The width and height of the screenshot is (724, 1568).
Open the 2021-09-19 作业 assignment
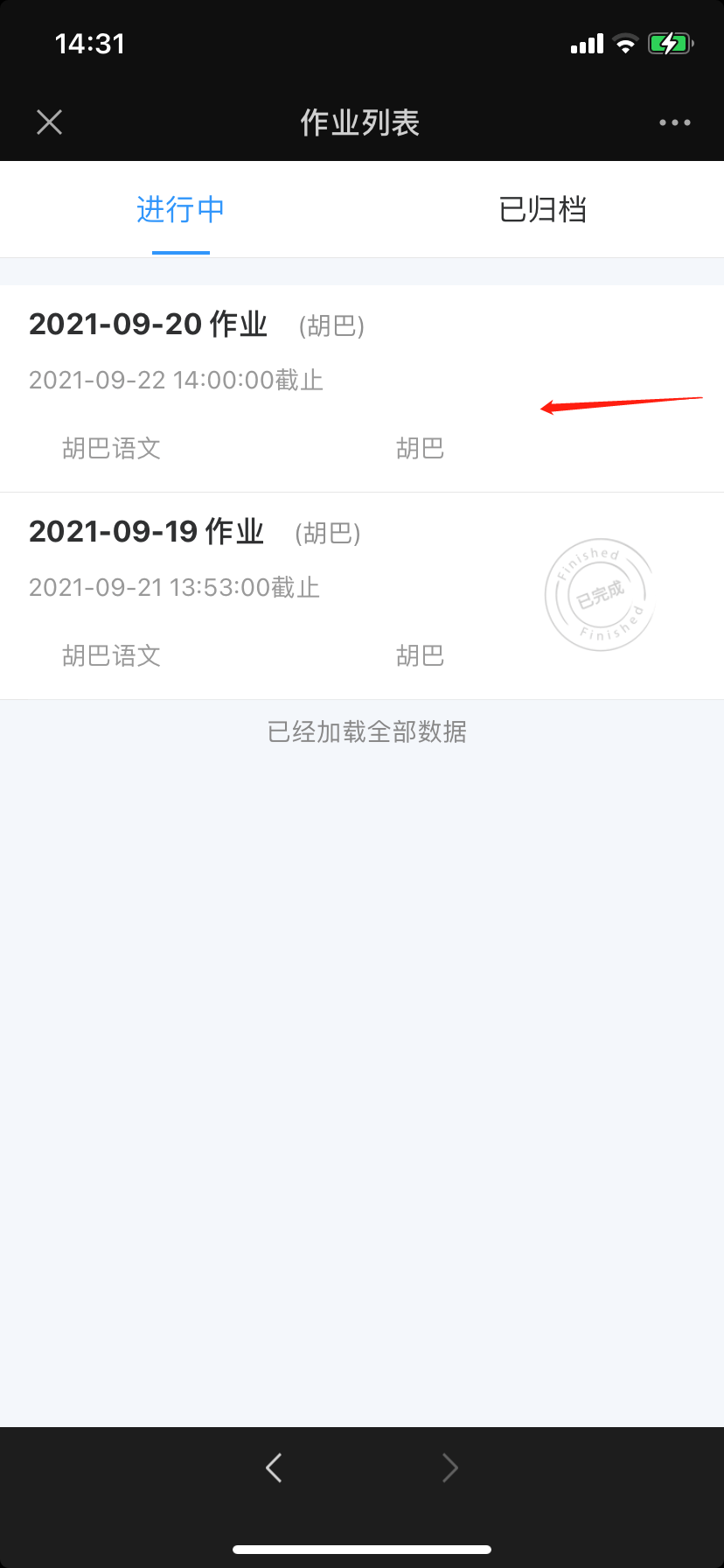pyautogui.click(x=362, y=596)
